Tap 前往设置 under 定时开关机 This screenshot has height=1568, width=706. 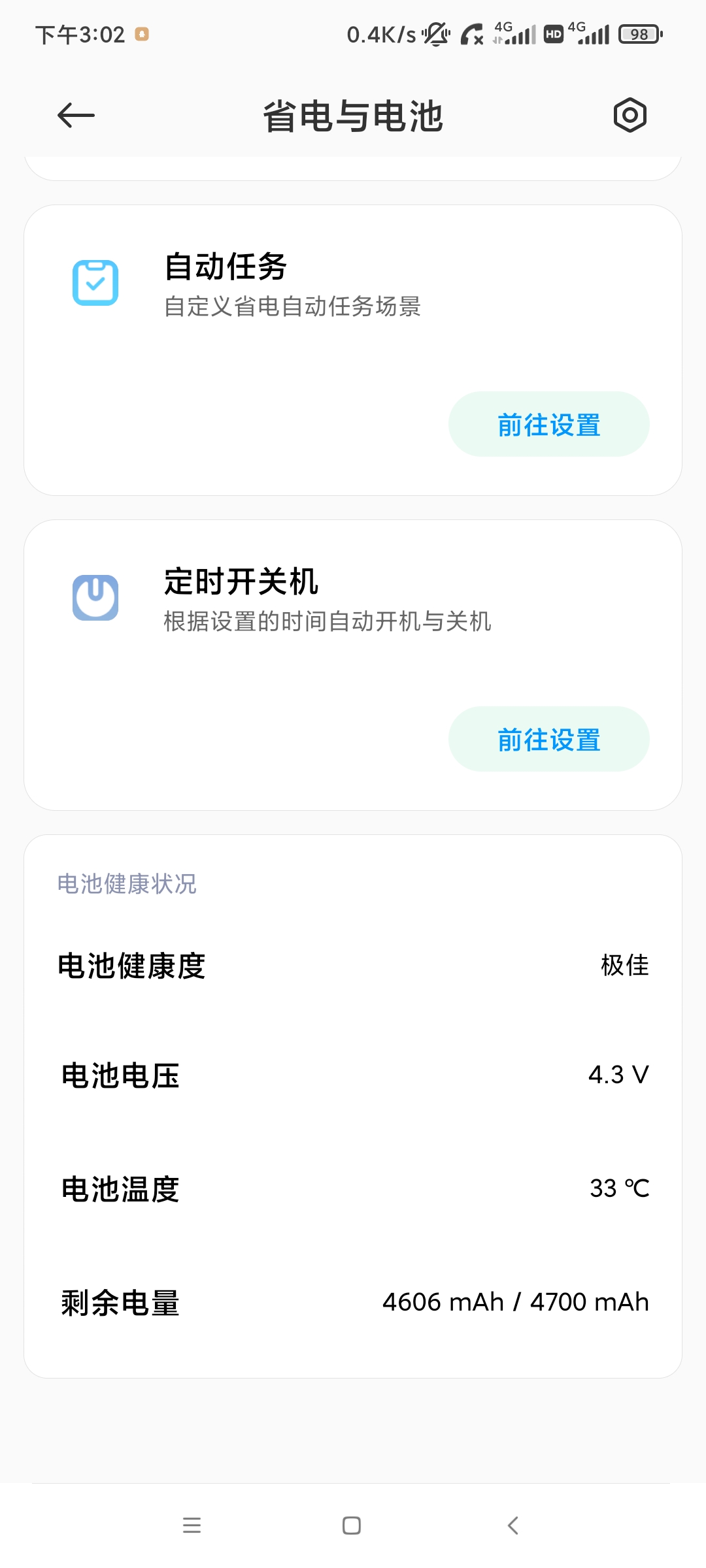click(548, 740)
